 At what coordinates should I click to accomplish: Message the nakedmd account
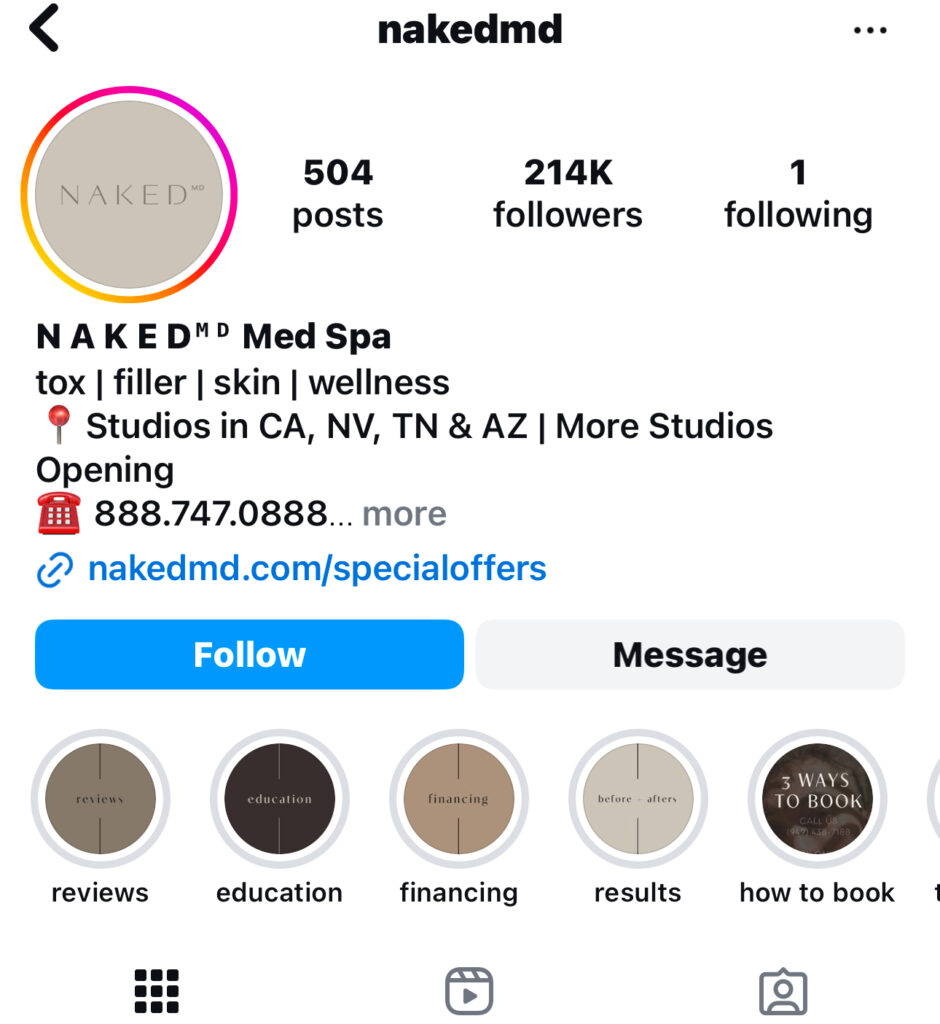click(x=690, y=655)
